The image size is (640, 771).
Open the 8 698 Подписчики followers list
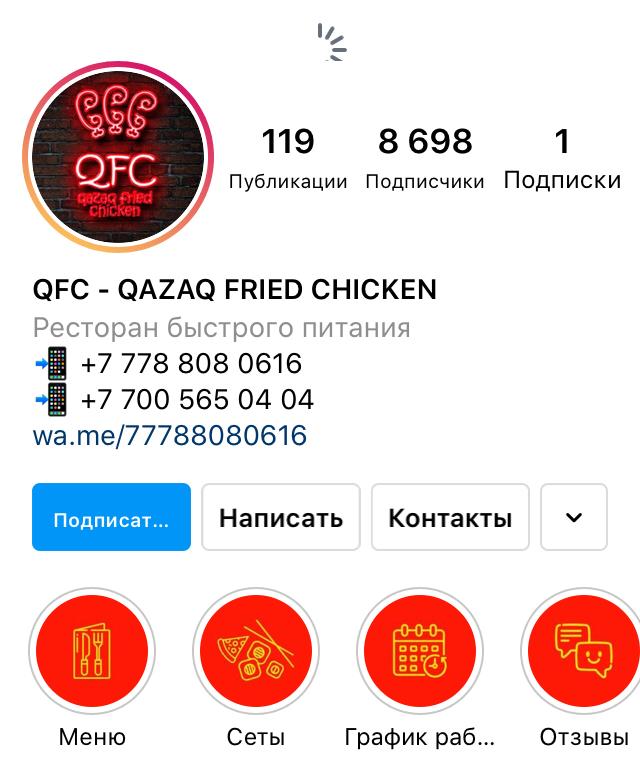click(x=424, y=158)
